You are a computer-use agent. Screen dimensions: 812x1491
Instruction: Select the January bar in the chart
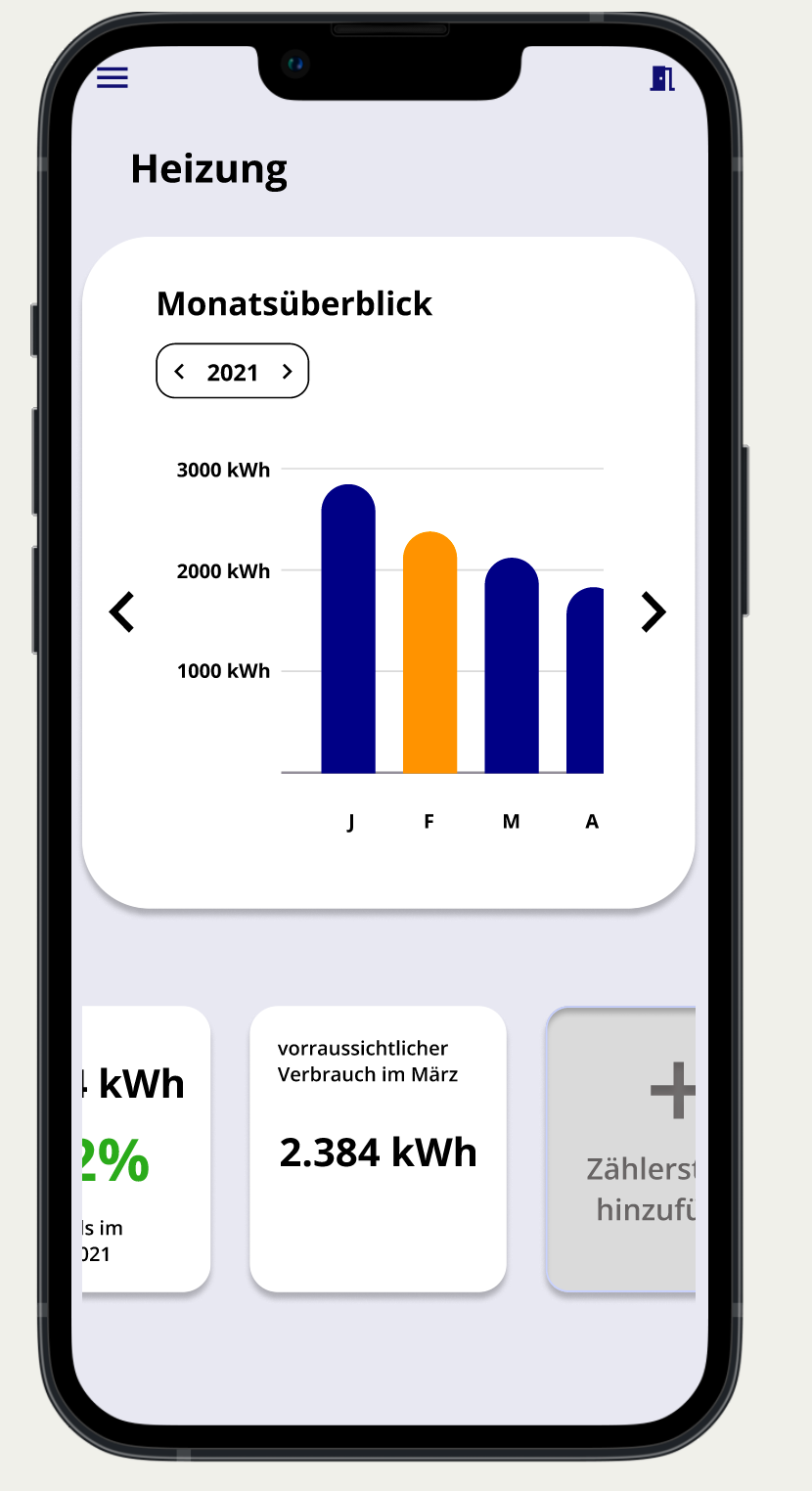348,629
